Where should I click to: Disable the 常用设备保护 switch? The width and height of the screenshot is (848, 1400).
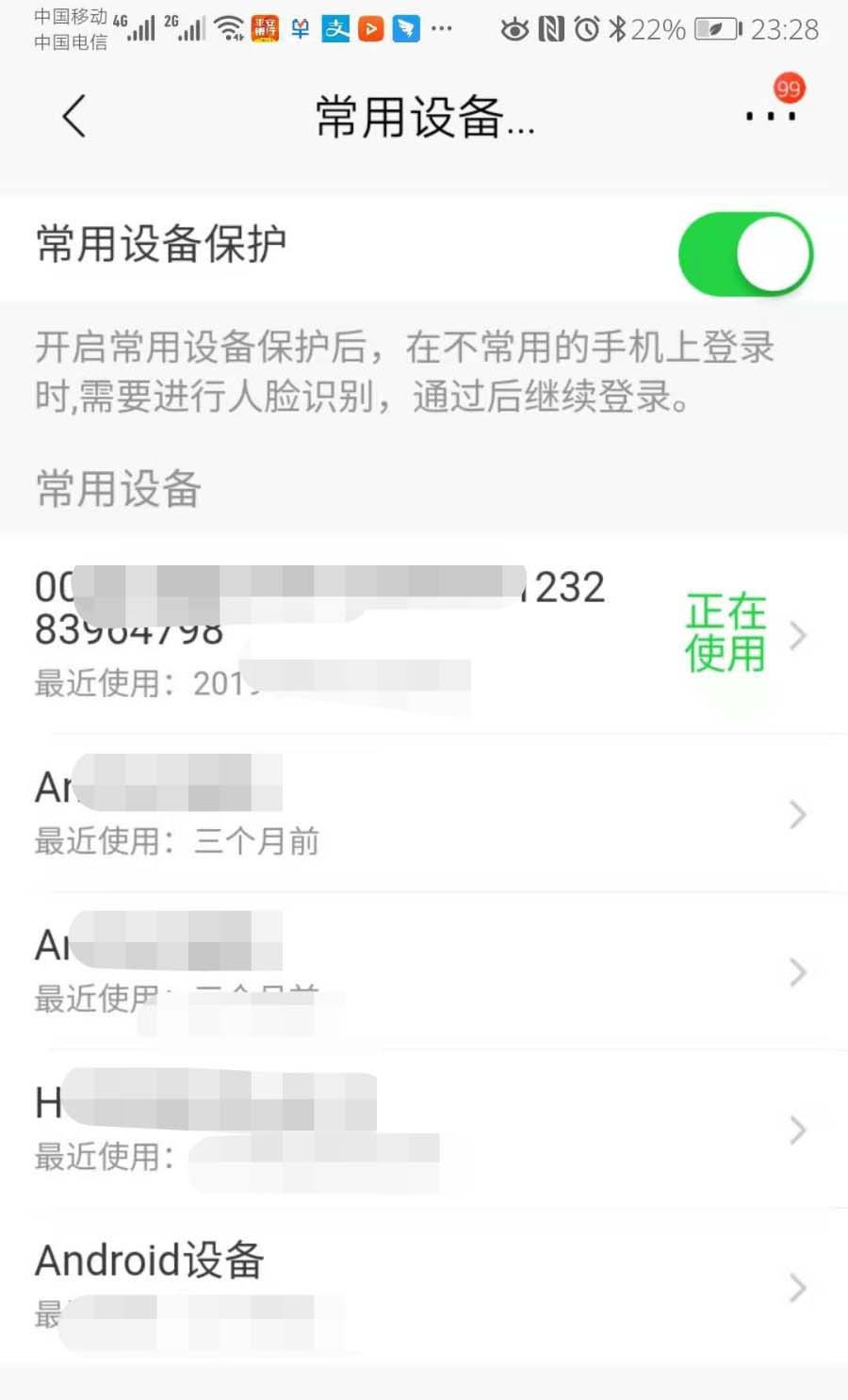click(744, 254)
